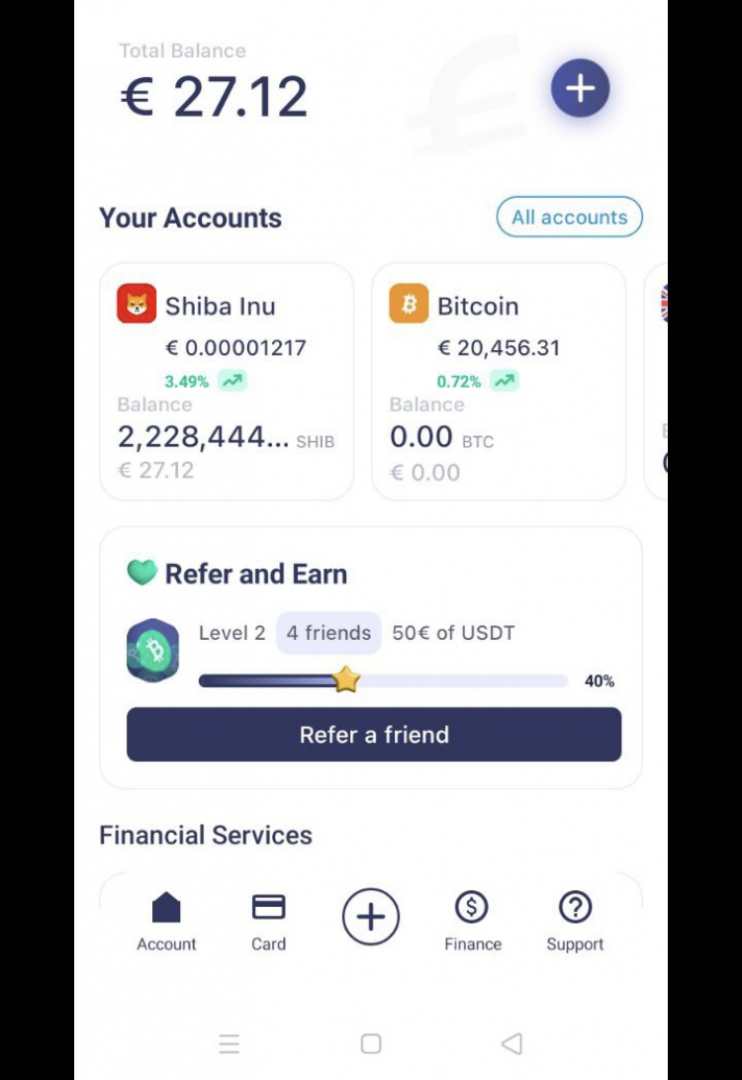The height and width of the screenshot is (1080, 742).
Task: Tap the system home button
Action: tap(371, 1044)
